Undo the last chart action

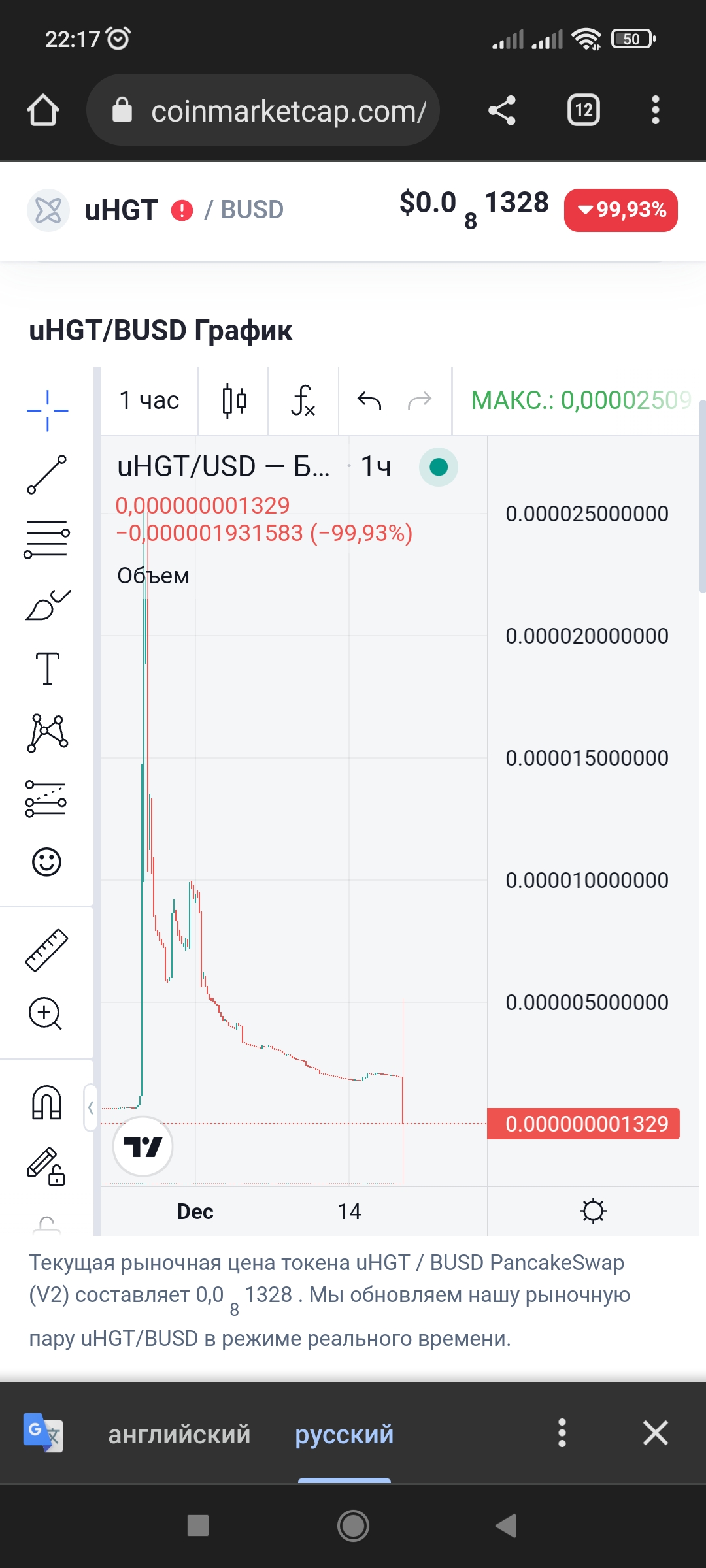[369, 400]
